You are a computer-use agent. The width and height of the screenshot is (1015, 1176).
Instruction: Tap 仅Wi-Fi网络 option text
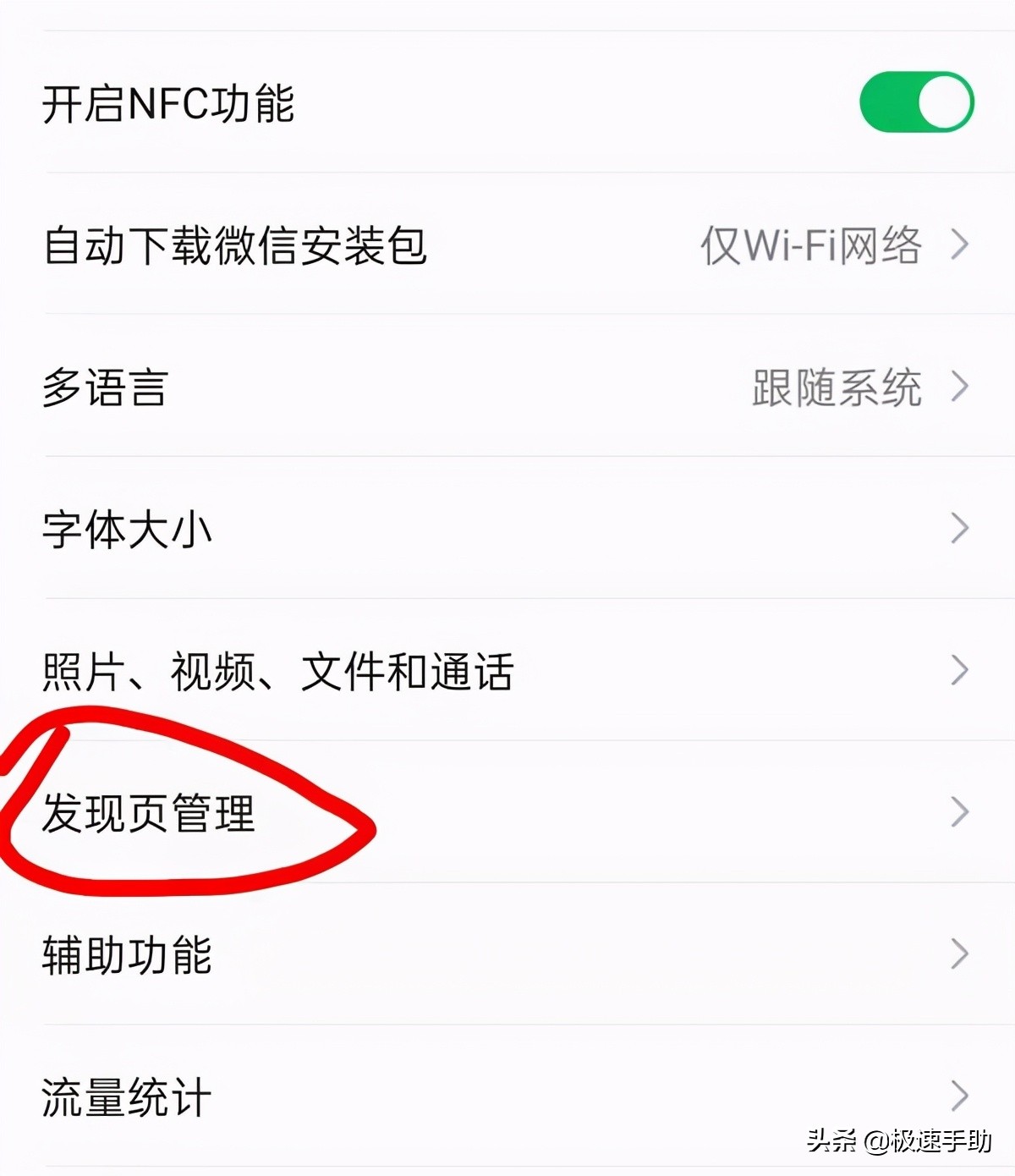pyautogui.click(x=812, y=245)
